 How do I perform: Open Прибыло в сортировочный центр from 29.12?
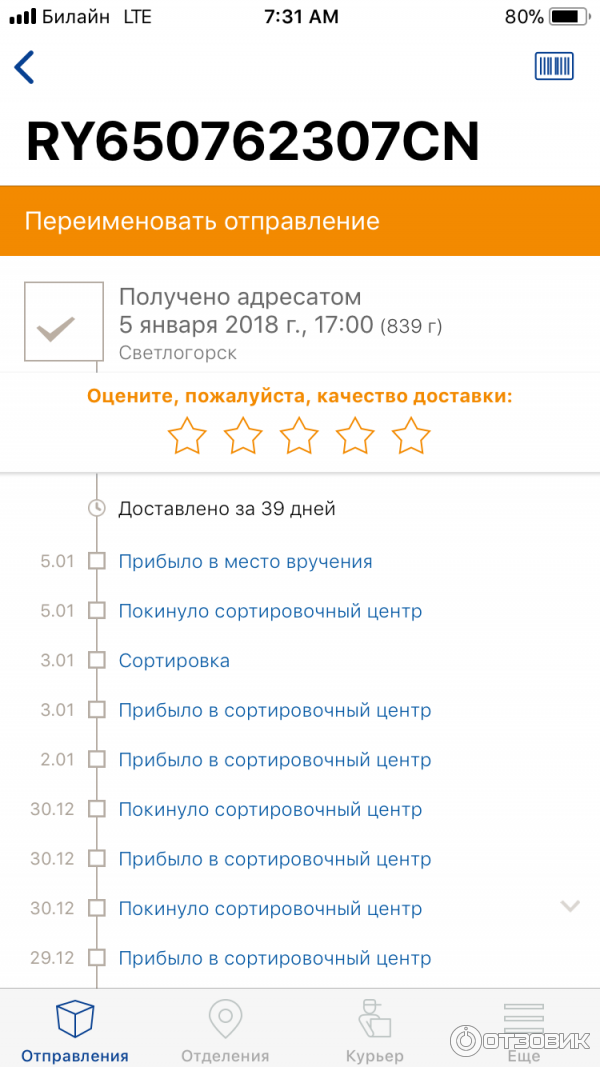coord(274,958)
